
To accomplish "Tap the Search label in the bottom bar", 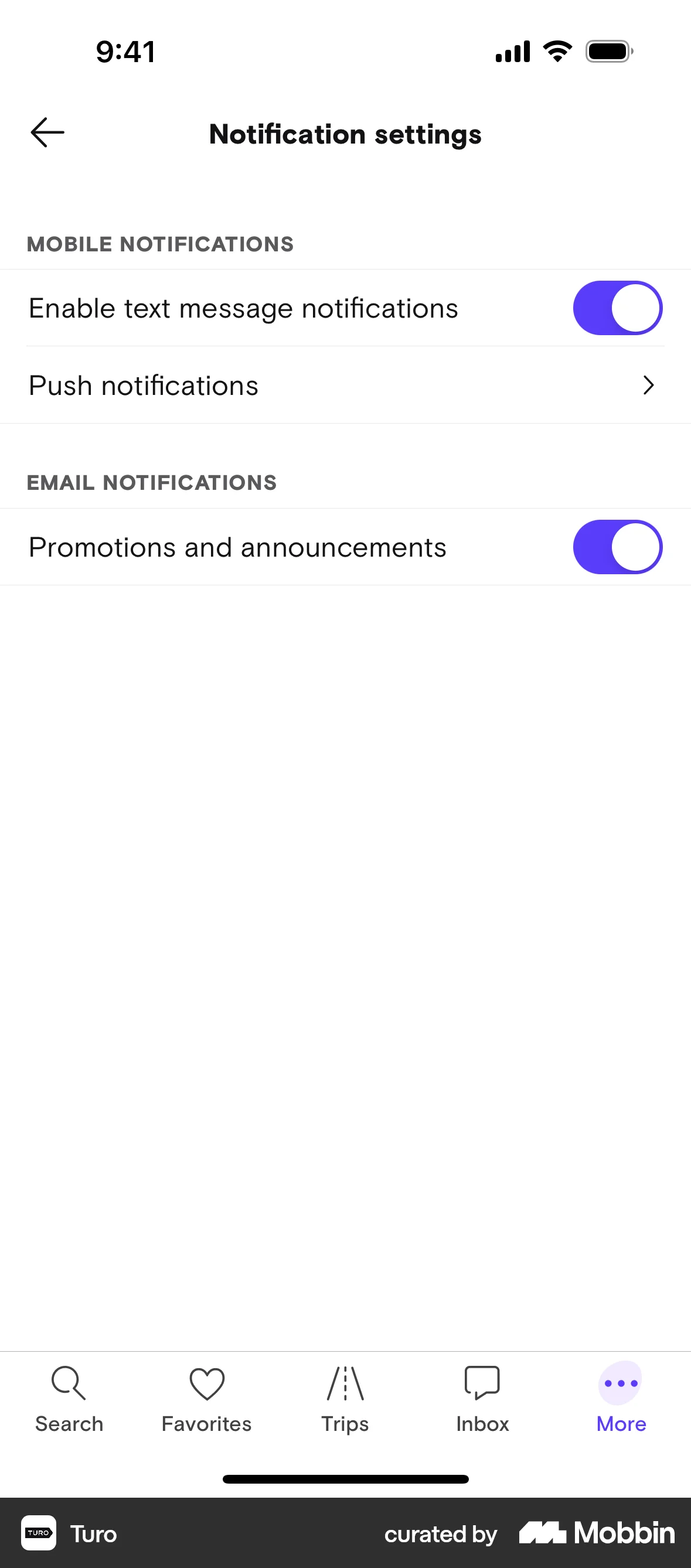I will tap(69, 1423).
